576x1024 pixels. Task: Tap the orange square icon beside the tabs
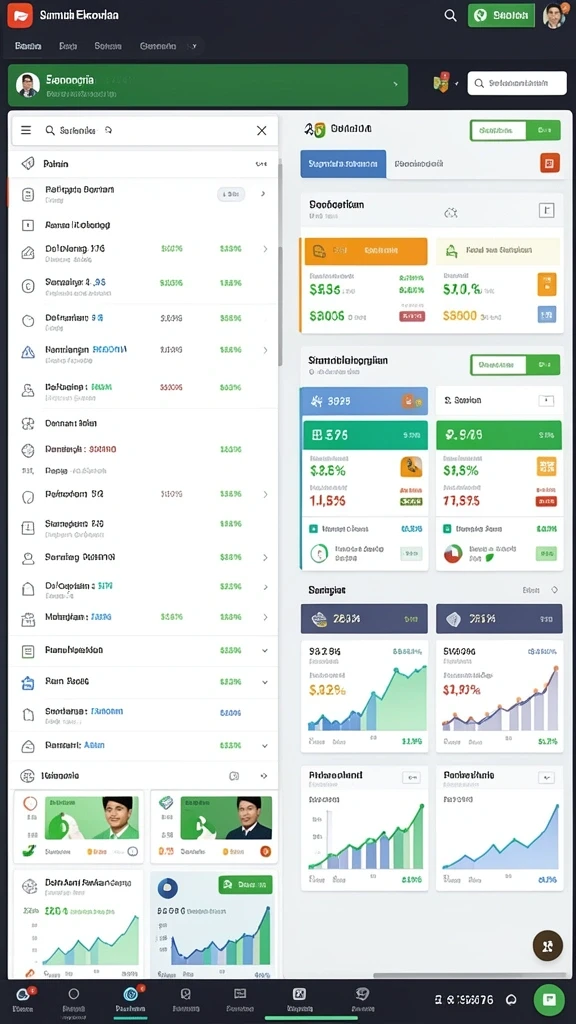[x=550, y=163]
